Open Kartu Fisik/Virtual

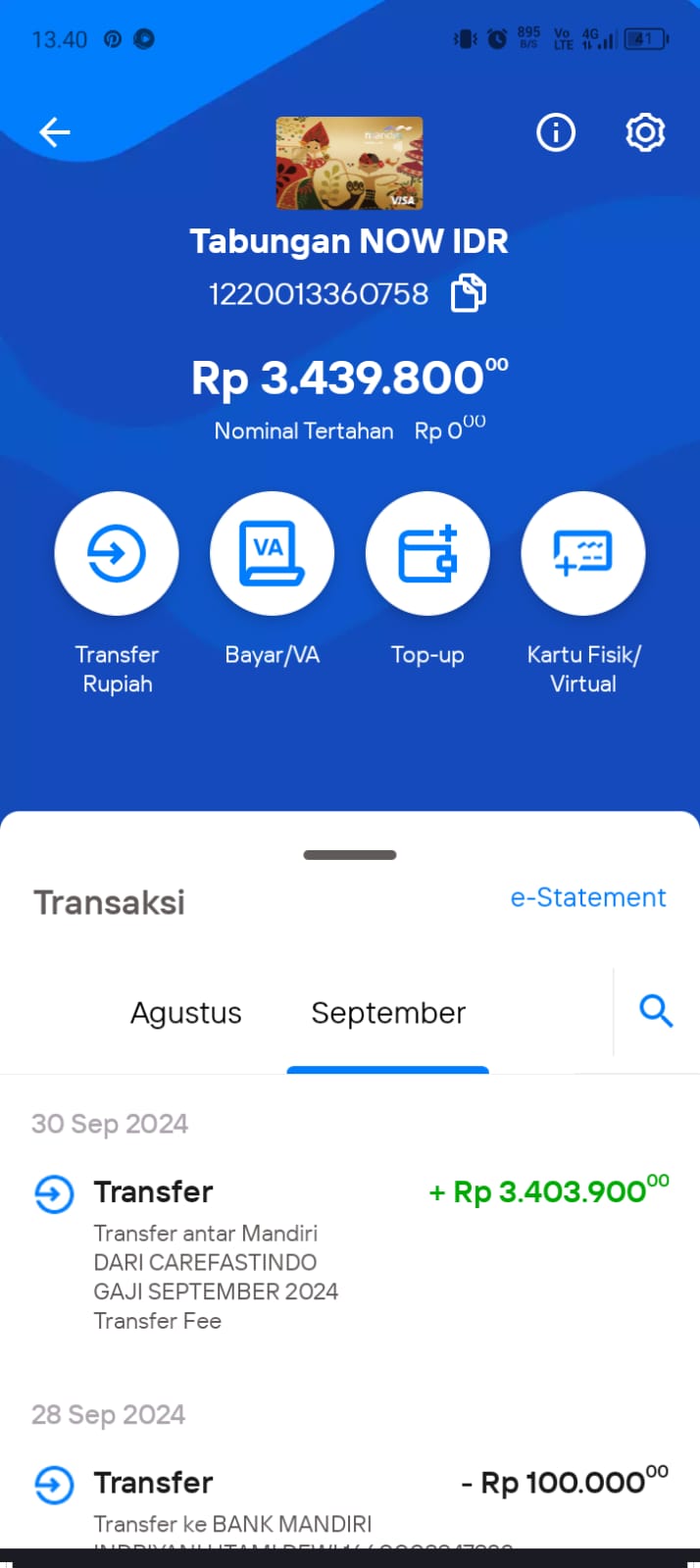[x=583, y=553]
